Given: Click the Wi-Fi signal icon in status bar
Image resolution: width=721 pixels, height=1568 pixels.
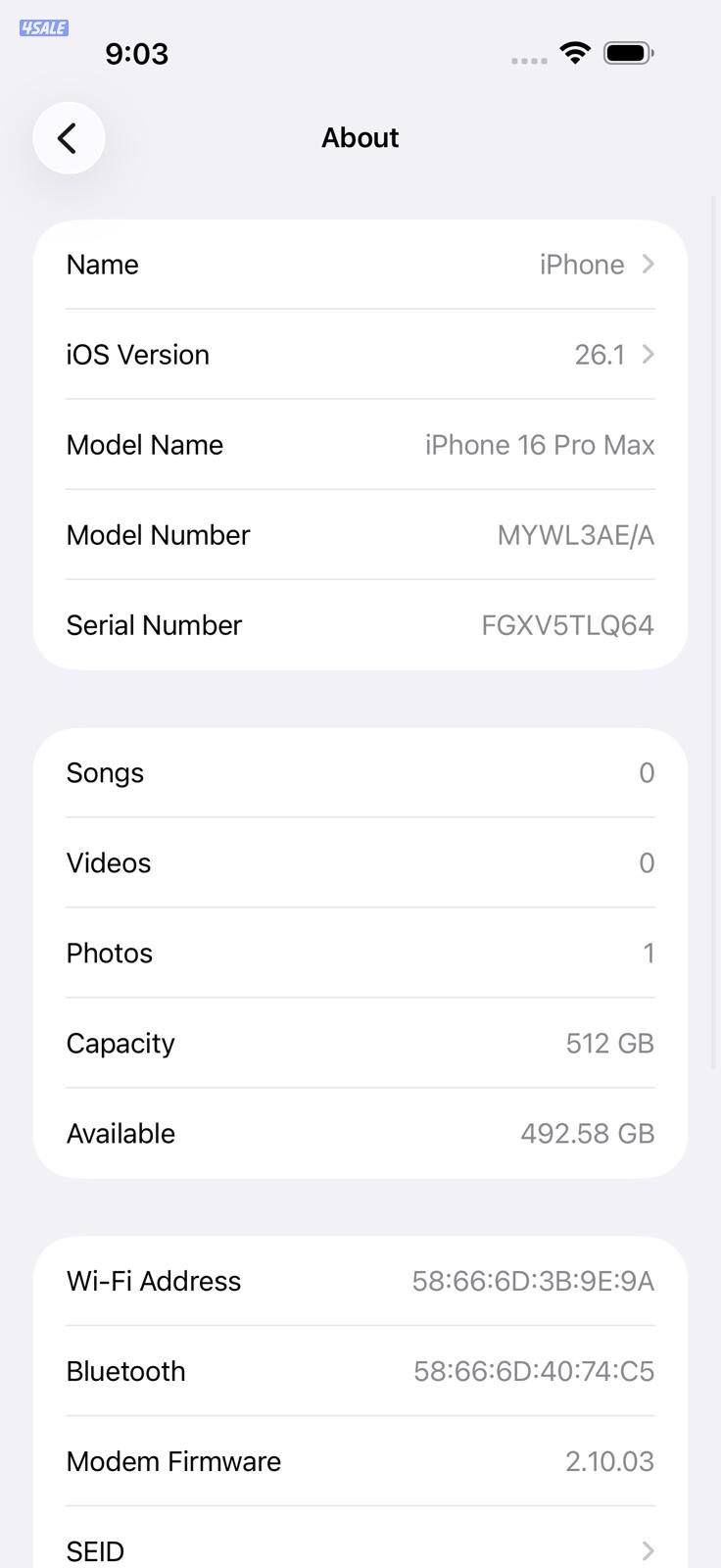Looking at the screenshot, I should 575,53.
